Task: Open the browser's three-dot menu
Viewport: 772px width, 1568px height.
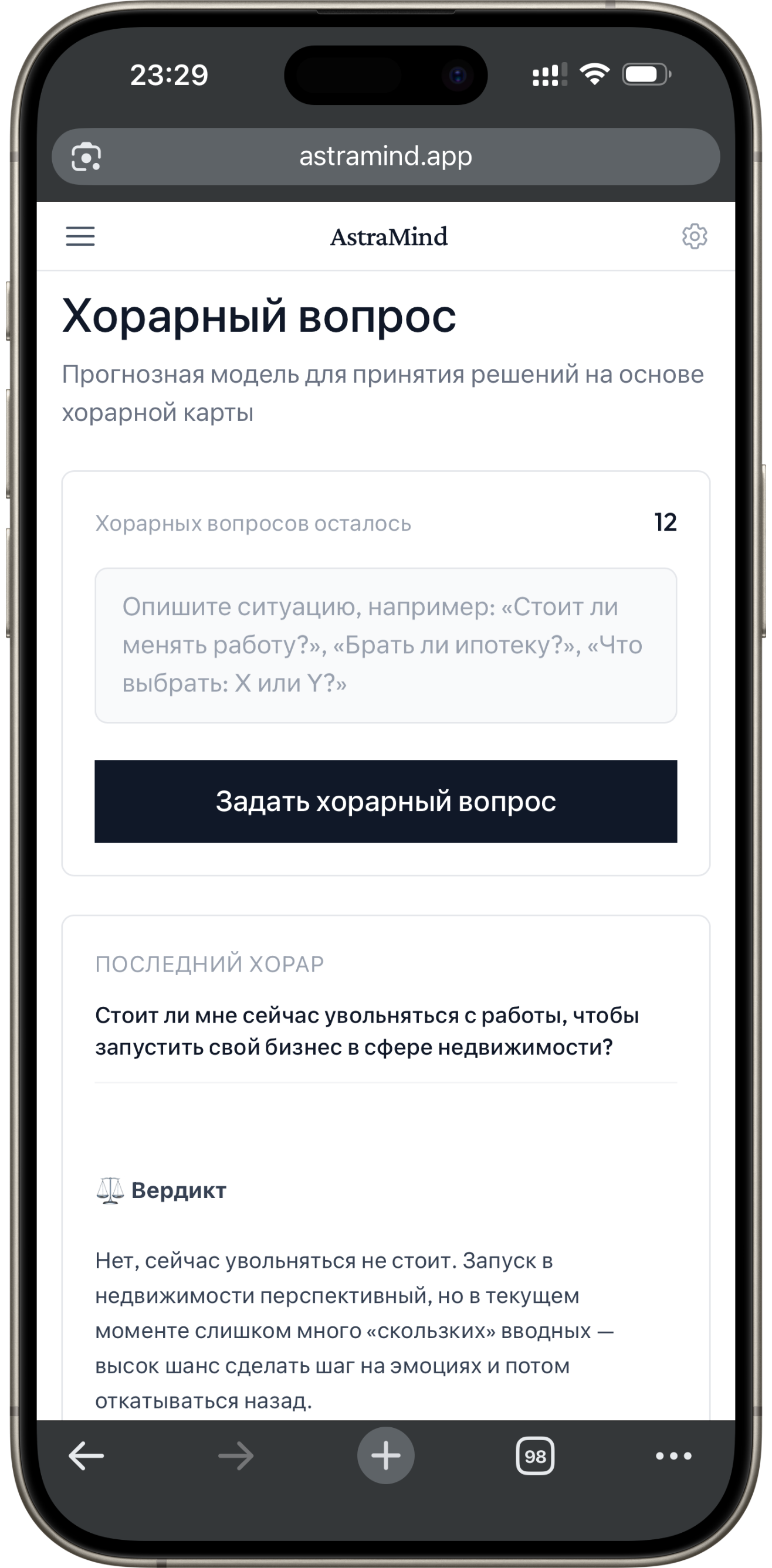Action: click(673, 1456)
